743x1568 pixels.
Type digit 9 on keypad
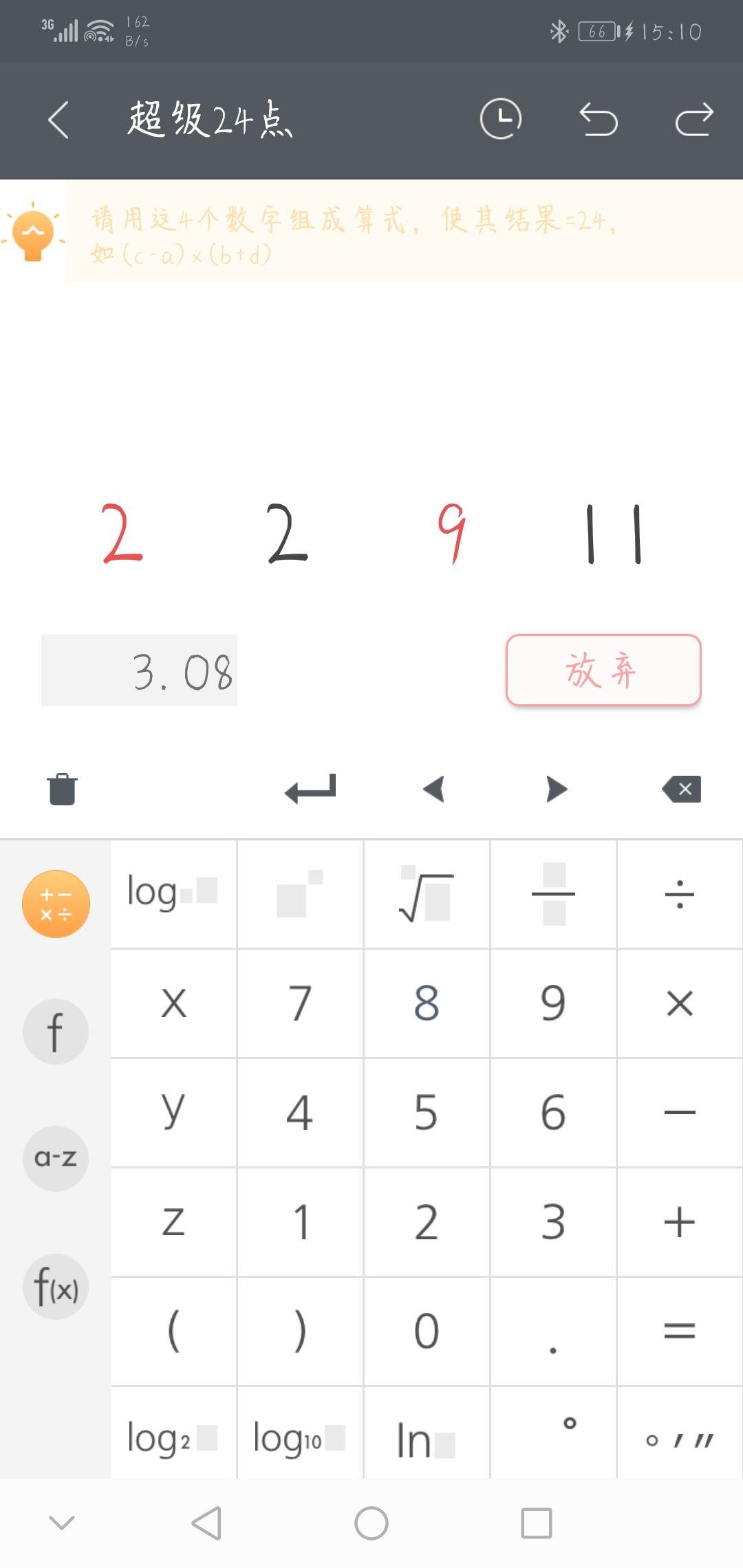(553, 1003)
